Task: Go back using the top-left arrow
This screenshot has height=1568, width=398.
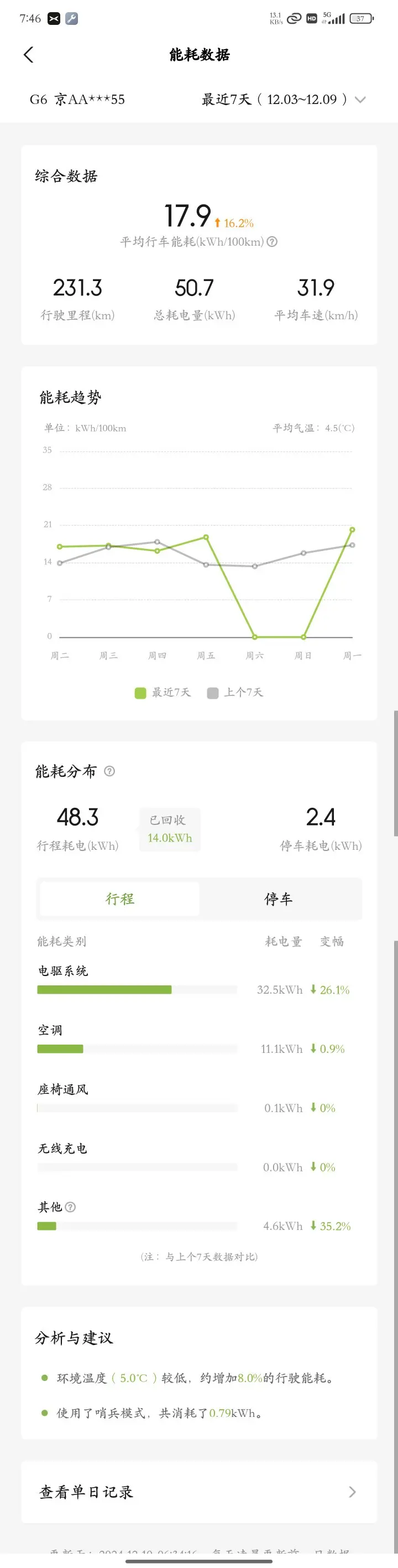Action: pos(28,55)
